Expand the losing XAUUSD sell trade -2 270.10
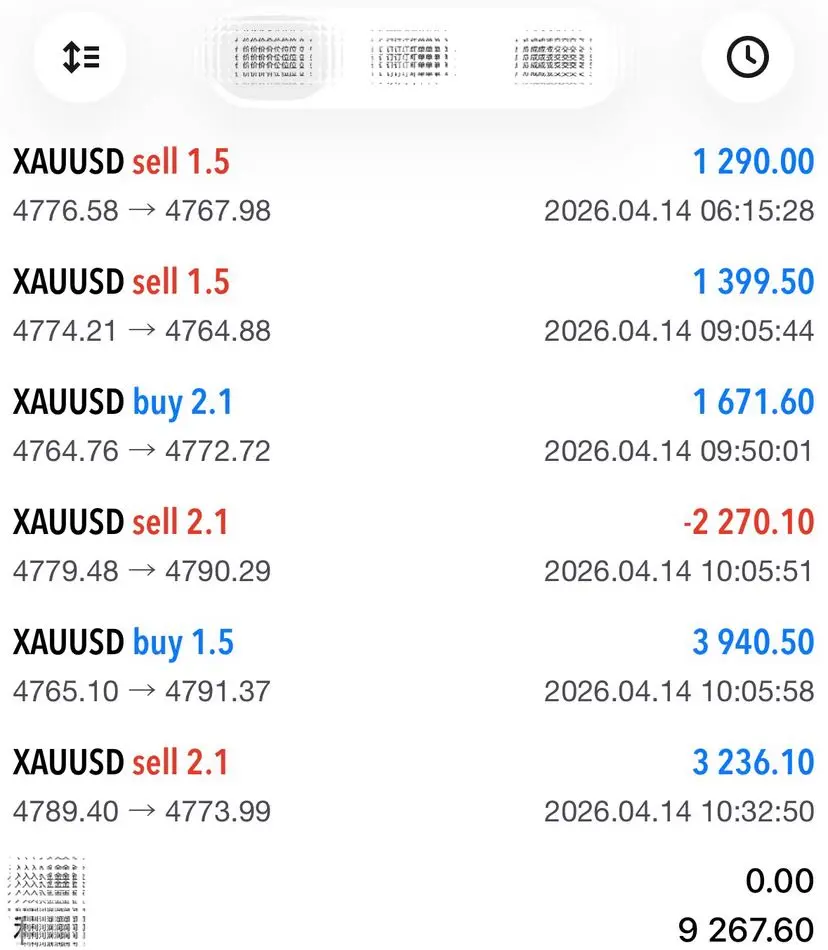 coord(413,545)
